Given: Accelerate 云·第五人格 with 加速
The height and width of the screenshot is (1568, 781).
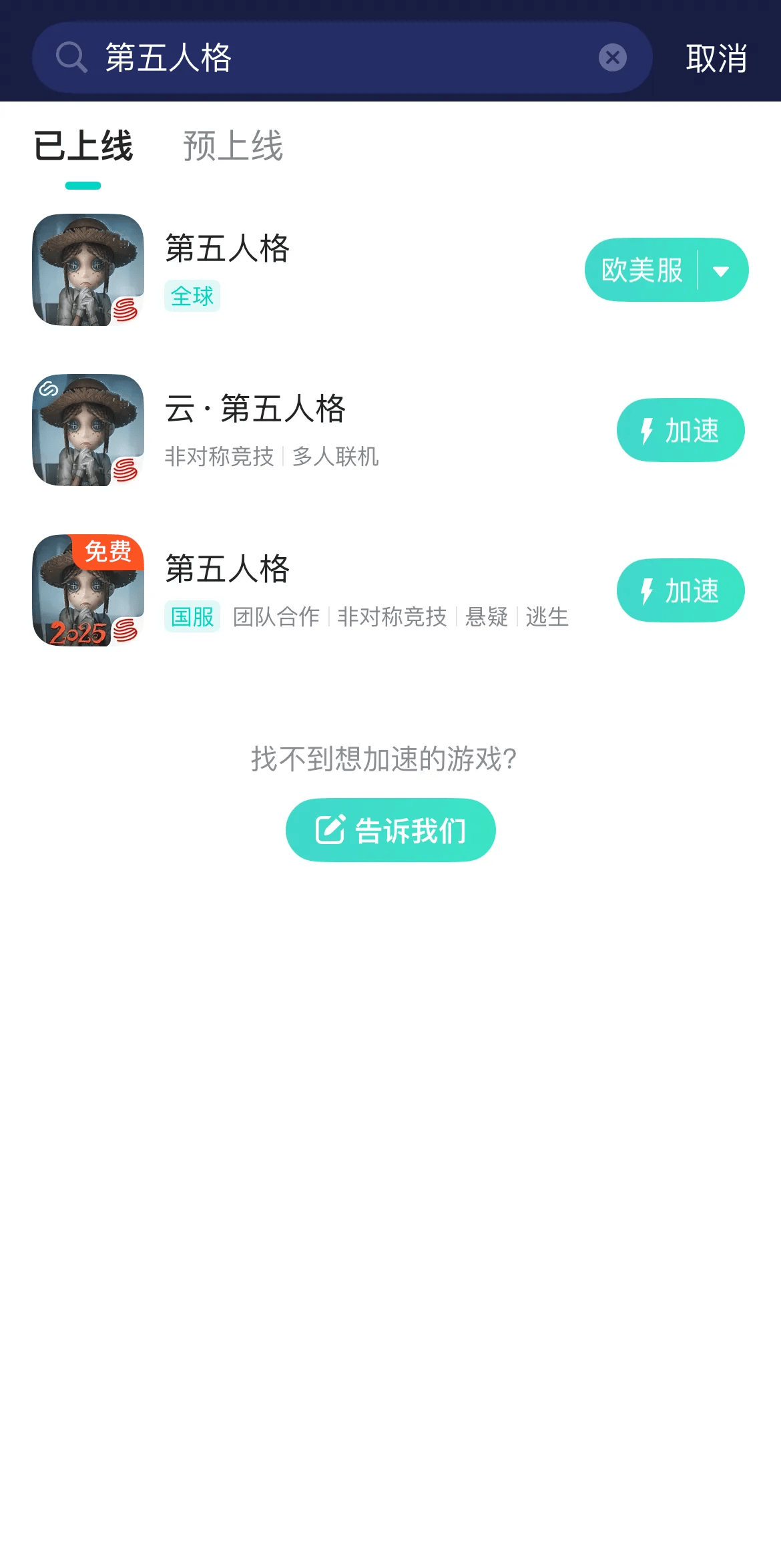Looking at the screenshot, I should (680, 431).
